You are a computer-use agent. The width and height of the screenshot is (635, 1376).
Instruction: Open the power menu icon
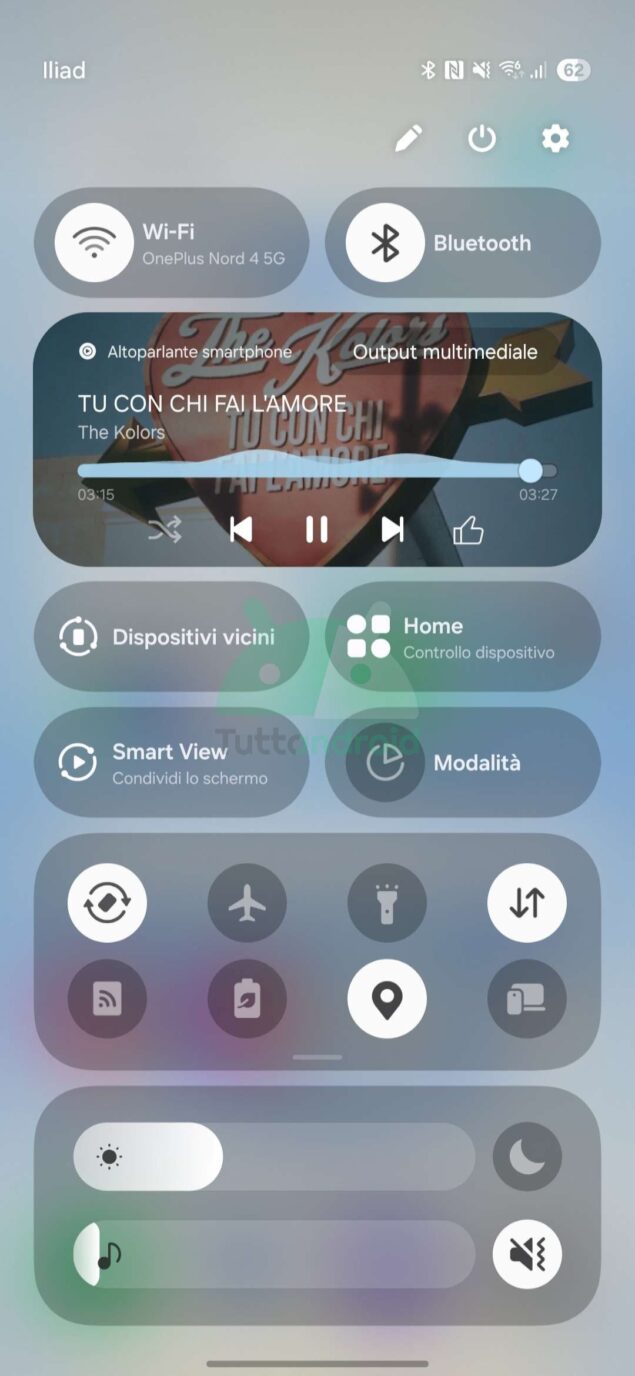point(482,138)
